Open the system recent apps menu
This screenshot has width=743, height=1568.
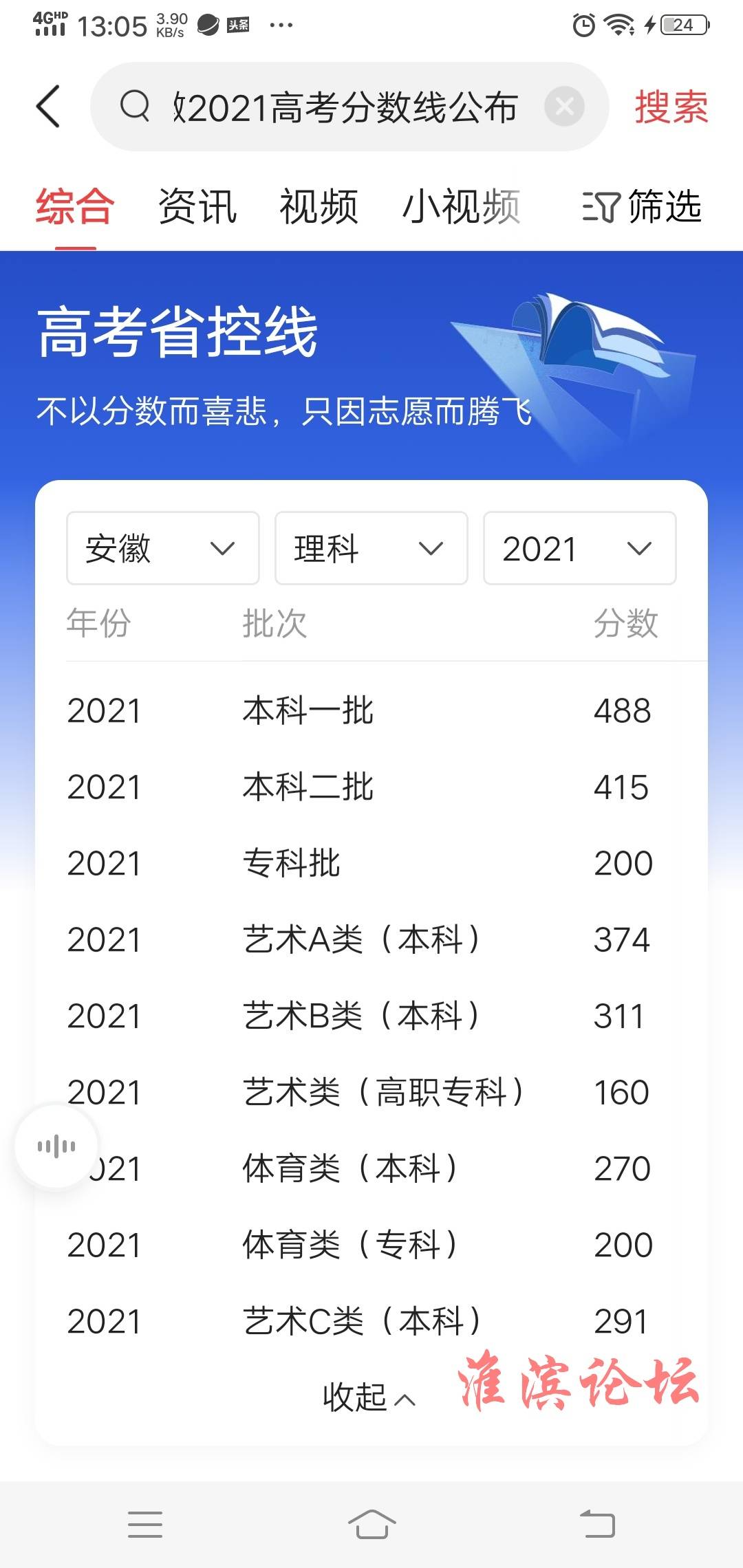pos(145,1524)
